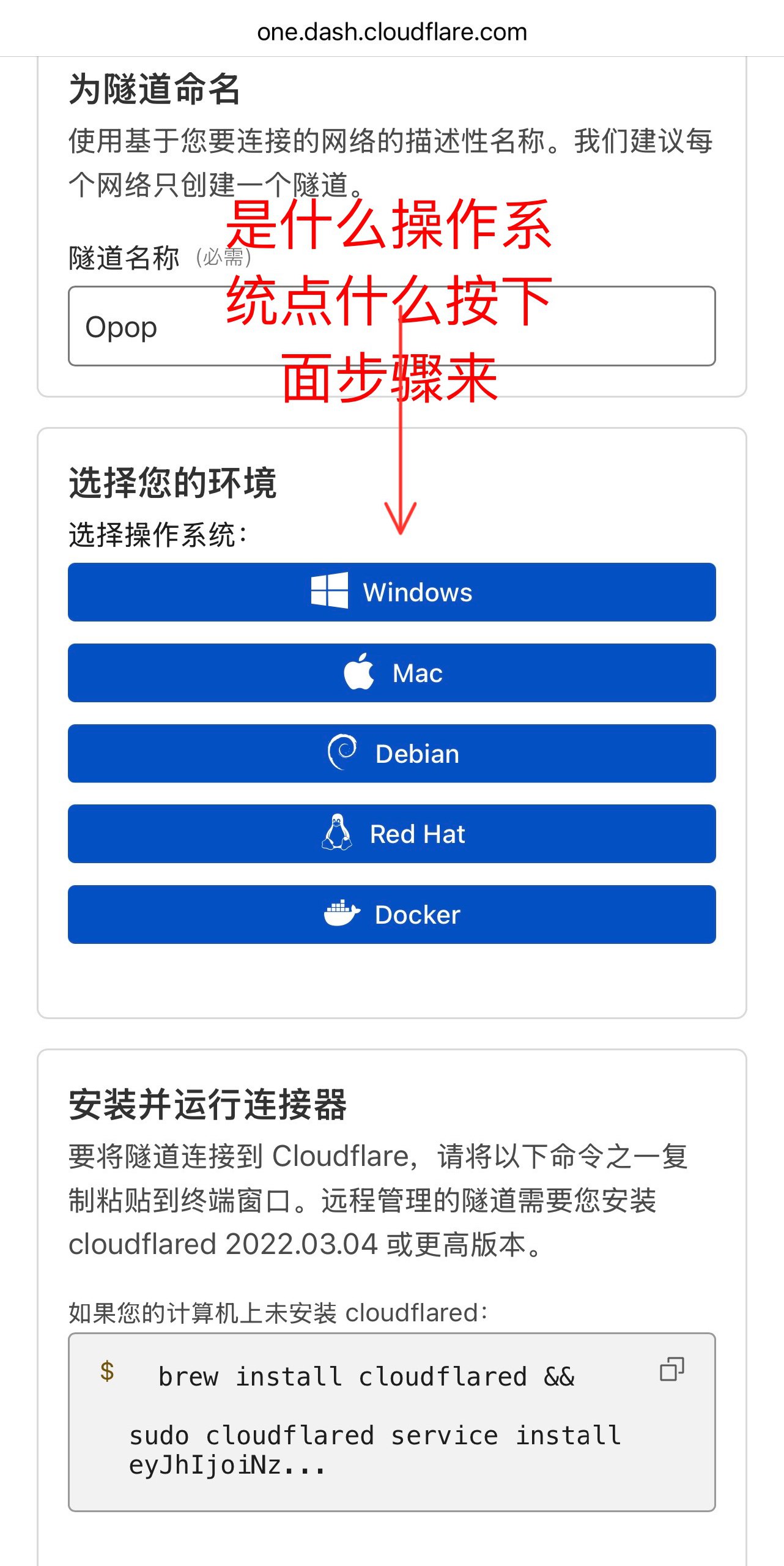Pick the Debian operating system option

tap(391, 754)
